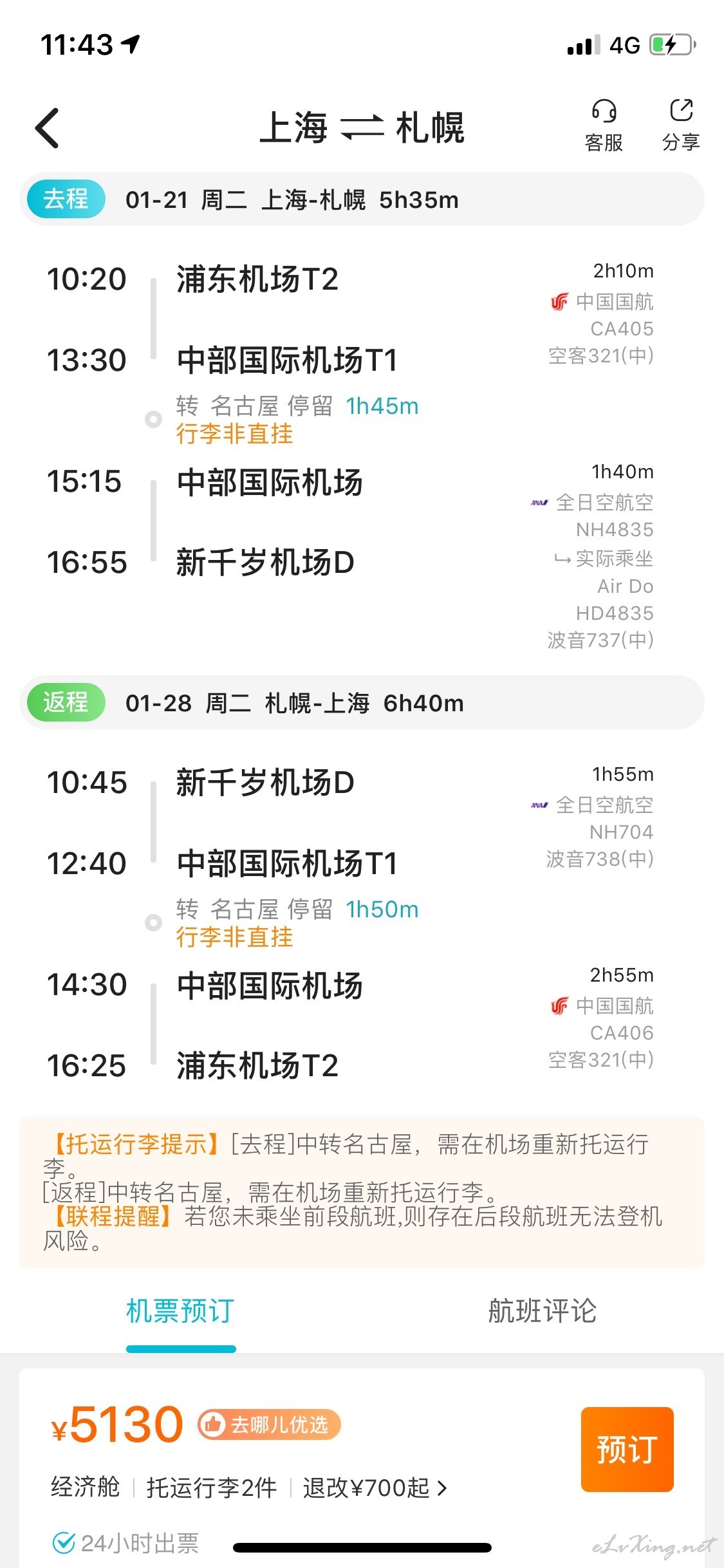724x1568 pixels.
Task: Open the 退改¥700起 refund policy details
Action: coord(375,1488)
